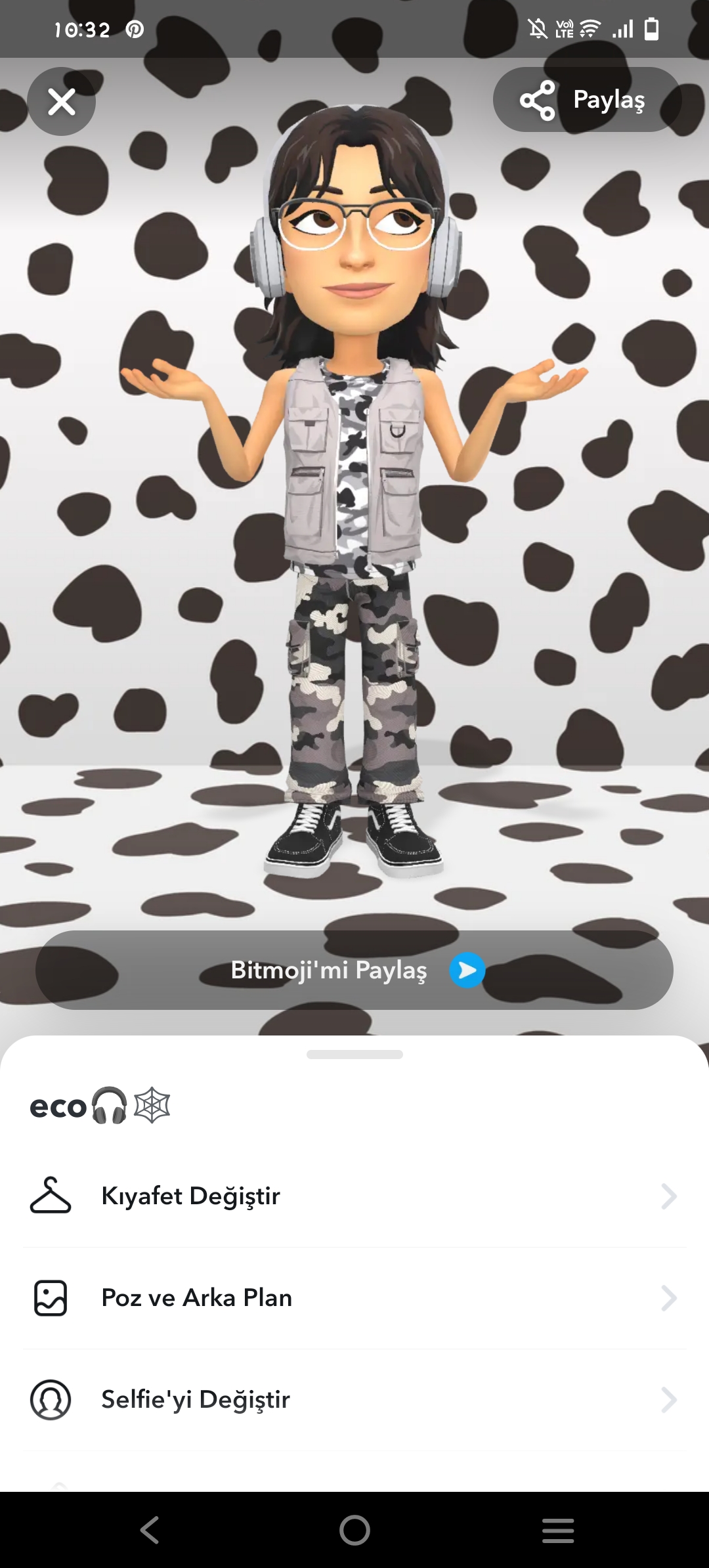Open Poz ve Arka Plan
The width and height of the screenshot is (709, 1568).
354,1298
